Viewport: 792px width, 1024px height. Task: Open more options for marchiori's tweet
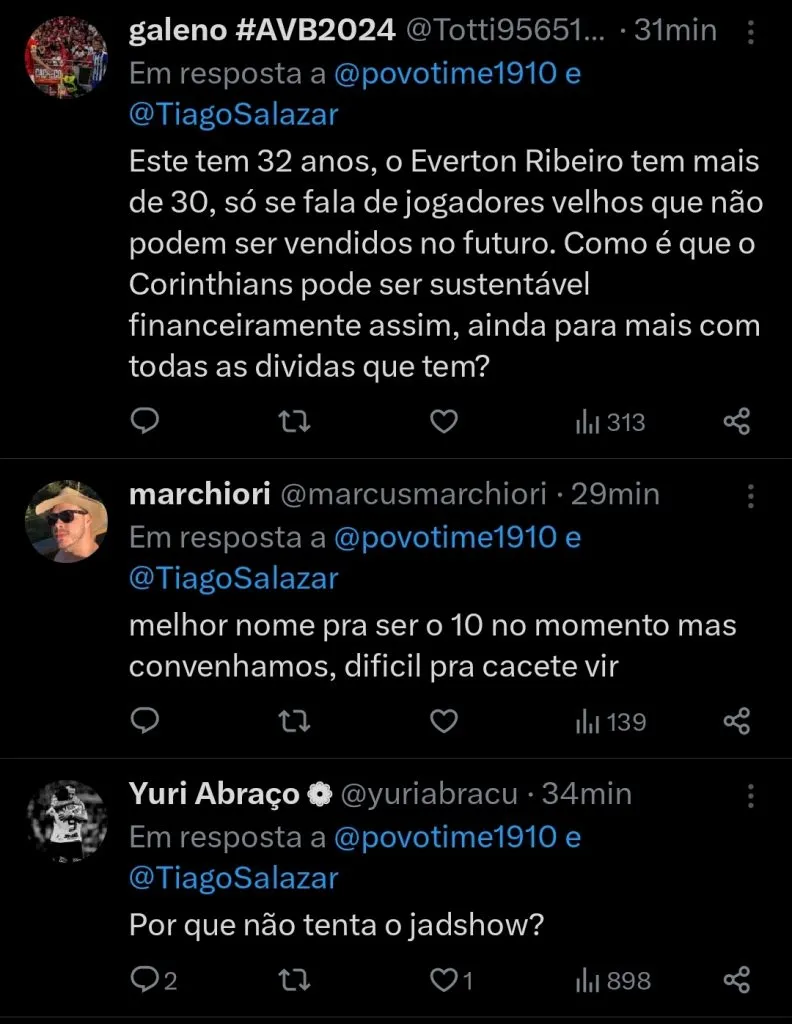pyautogui.click(x=750, y=492)
